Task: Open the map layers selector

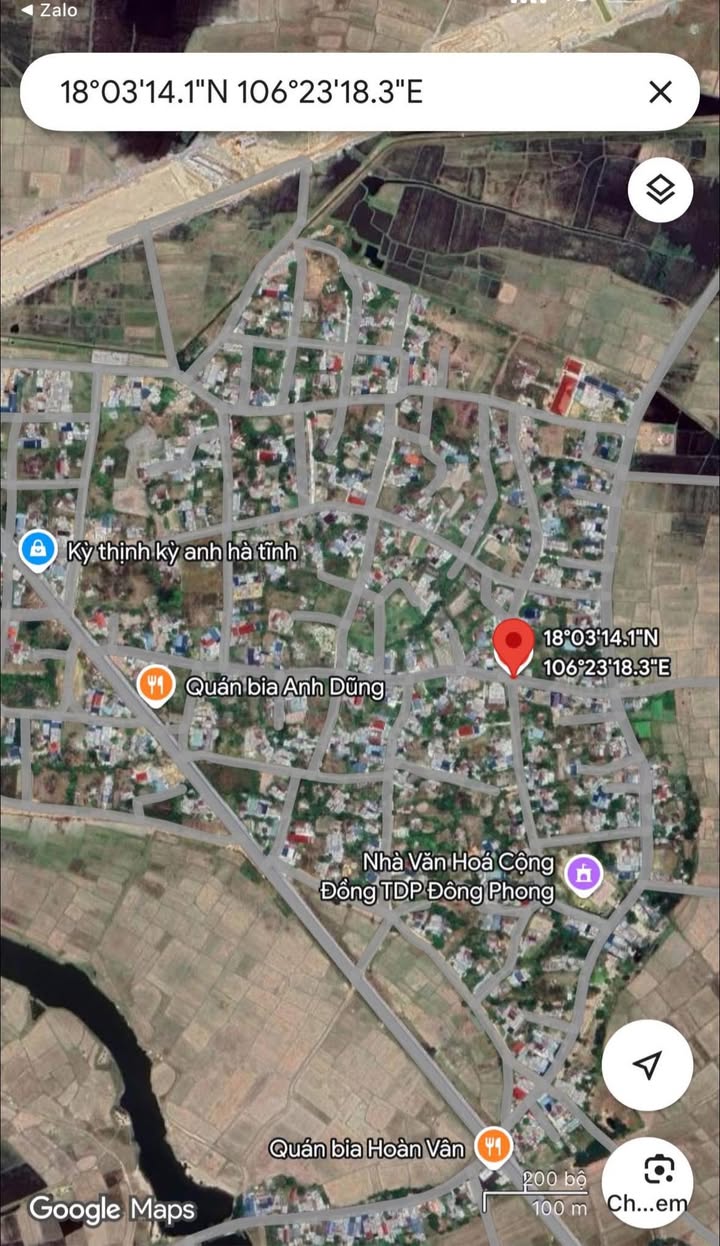Action: point(660,190)
